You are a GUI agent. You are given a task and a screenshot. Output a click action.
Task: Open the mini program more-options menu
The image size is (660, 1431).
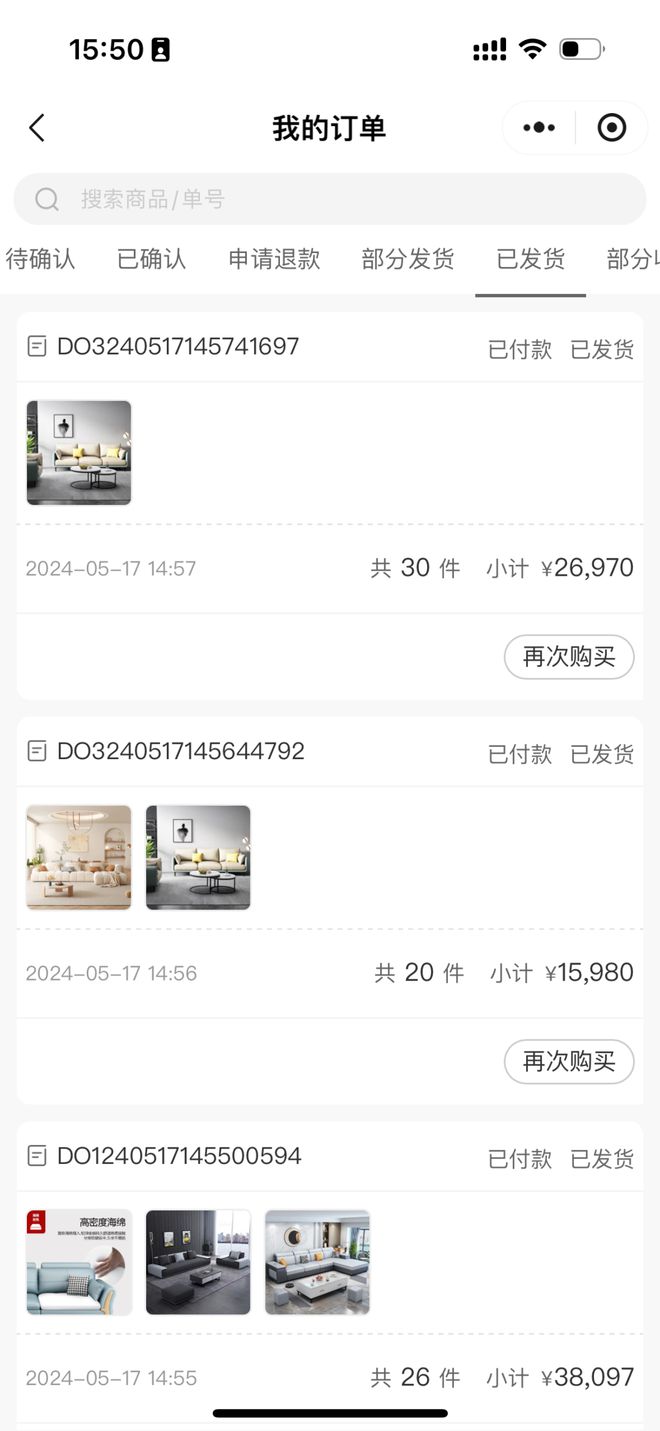[539, 128]
